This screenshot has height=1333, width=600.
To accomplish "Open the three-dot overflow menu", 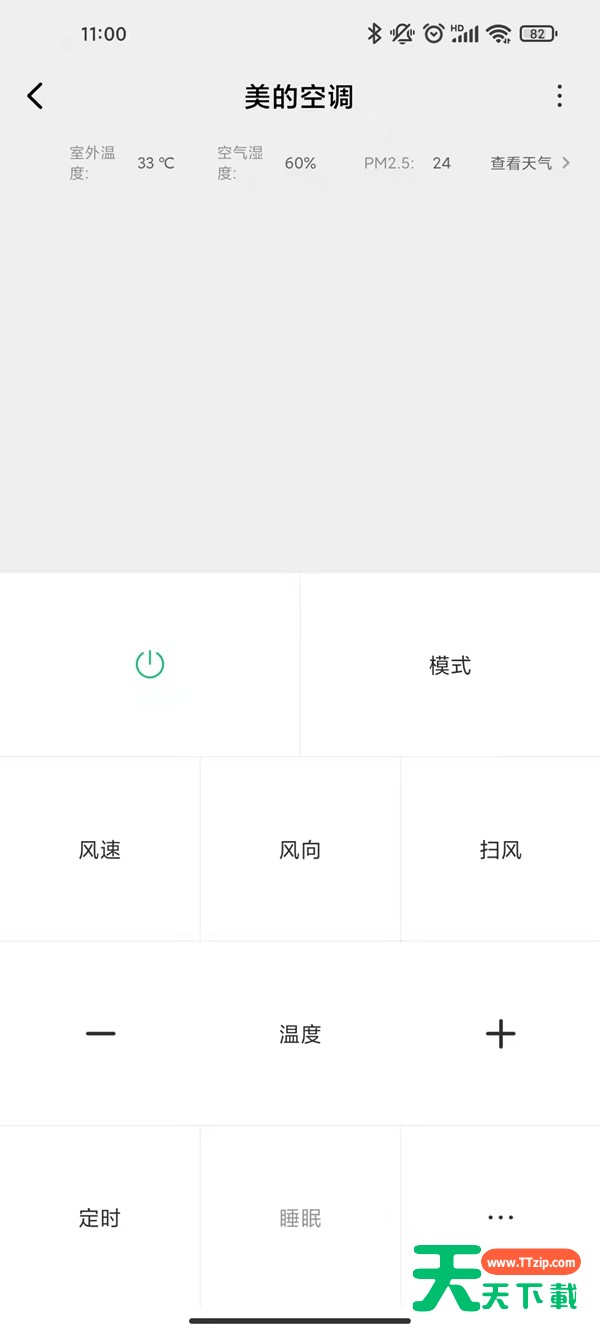I will pyautogui.click(x=559, y=96).
